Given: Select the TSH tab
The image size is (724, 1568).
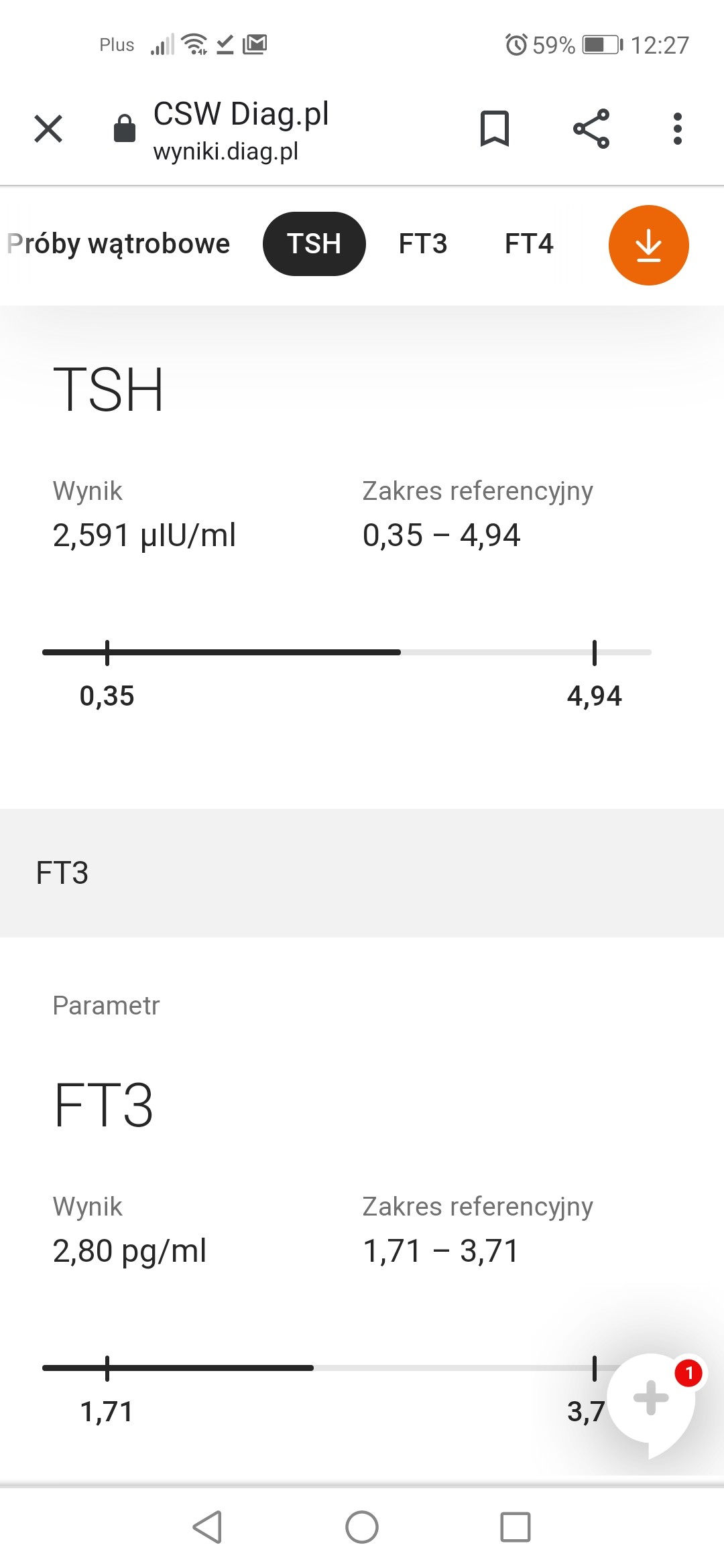Looking at the screenshot, I should pyautogui.click(x=314, y=244).
